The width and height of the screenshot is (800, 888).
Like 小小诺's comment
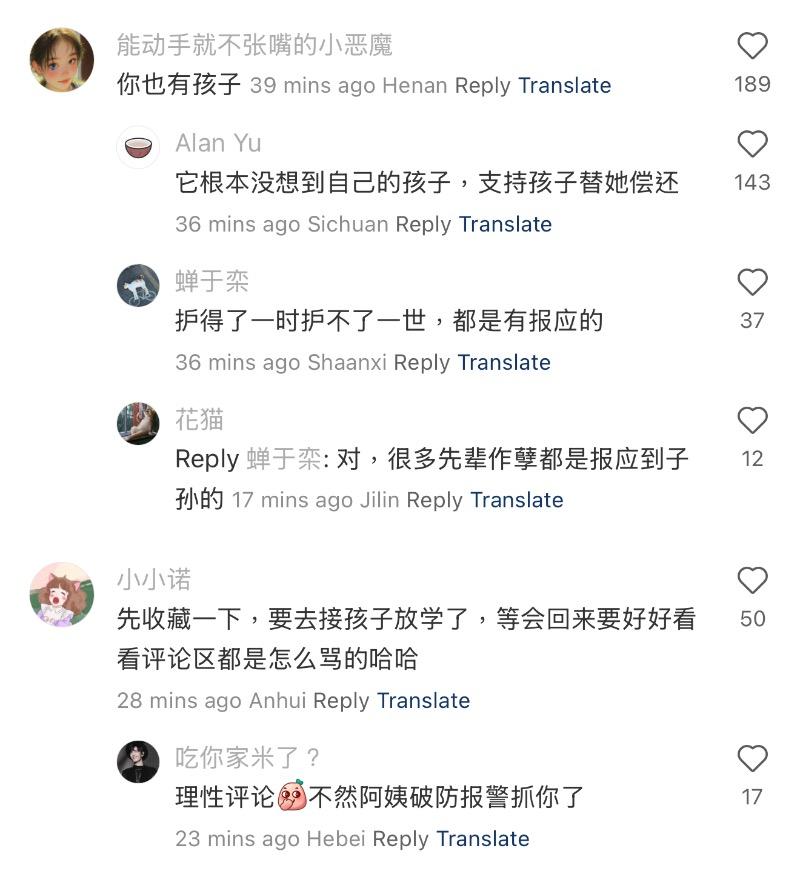[x=752, y=580]
